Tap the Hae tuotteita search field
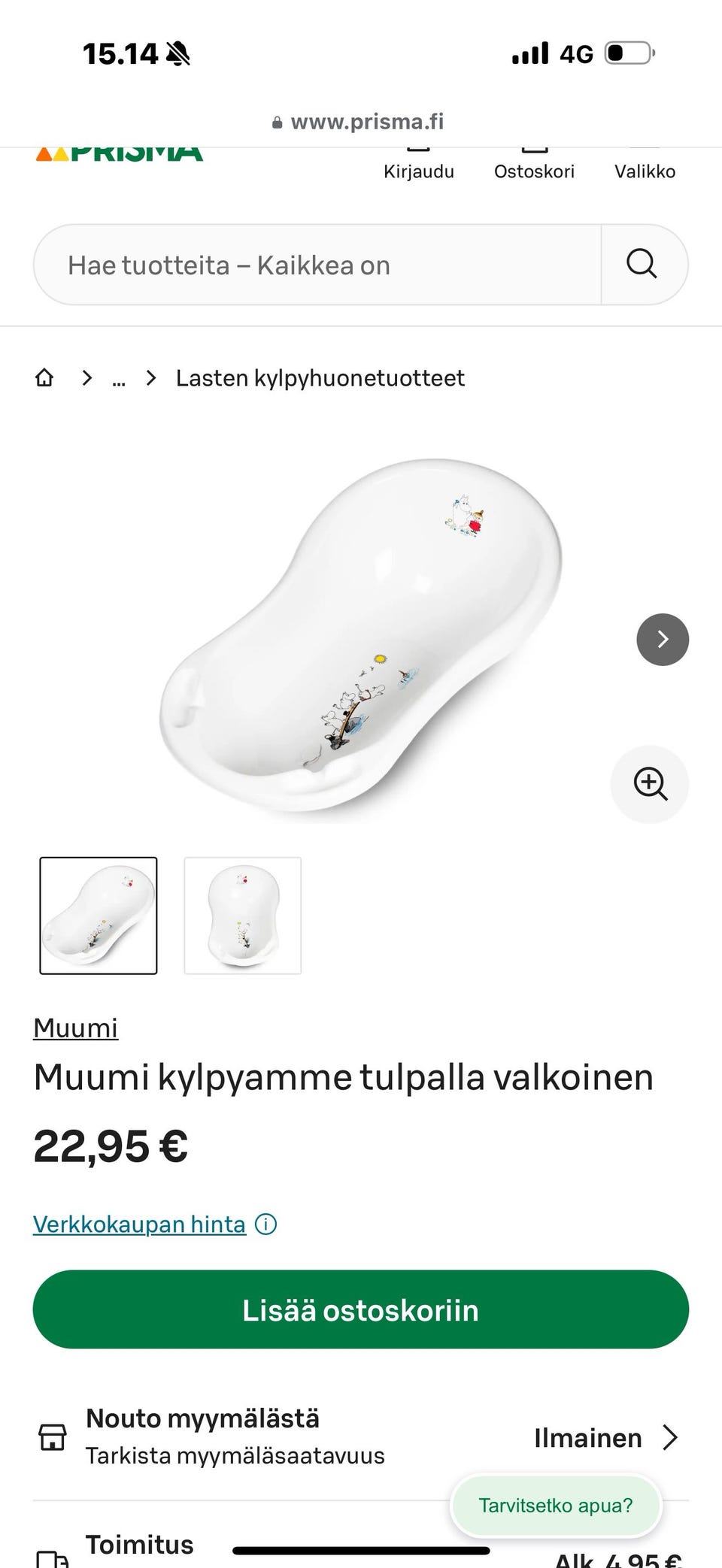Image resolution: width=722 pixels, height=1568 pixels. point(316,264)
